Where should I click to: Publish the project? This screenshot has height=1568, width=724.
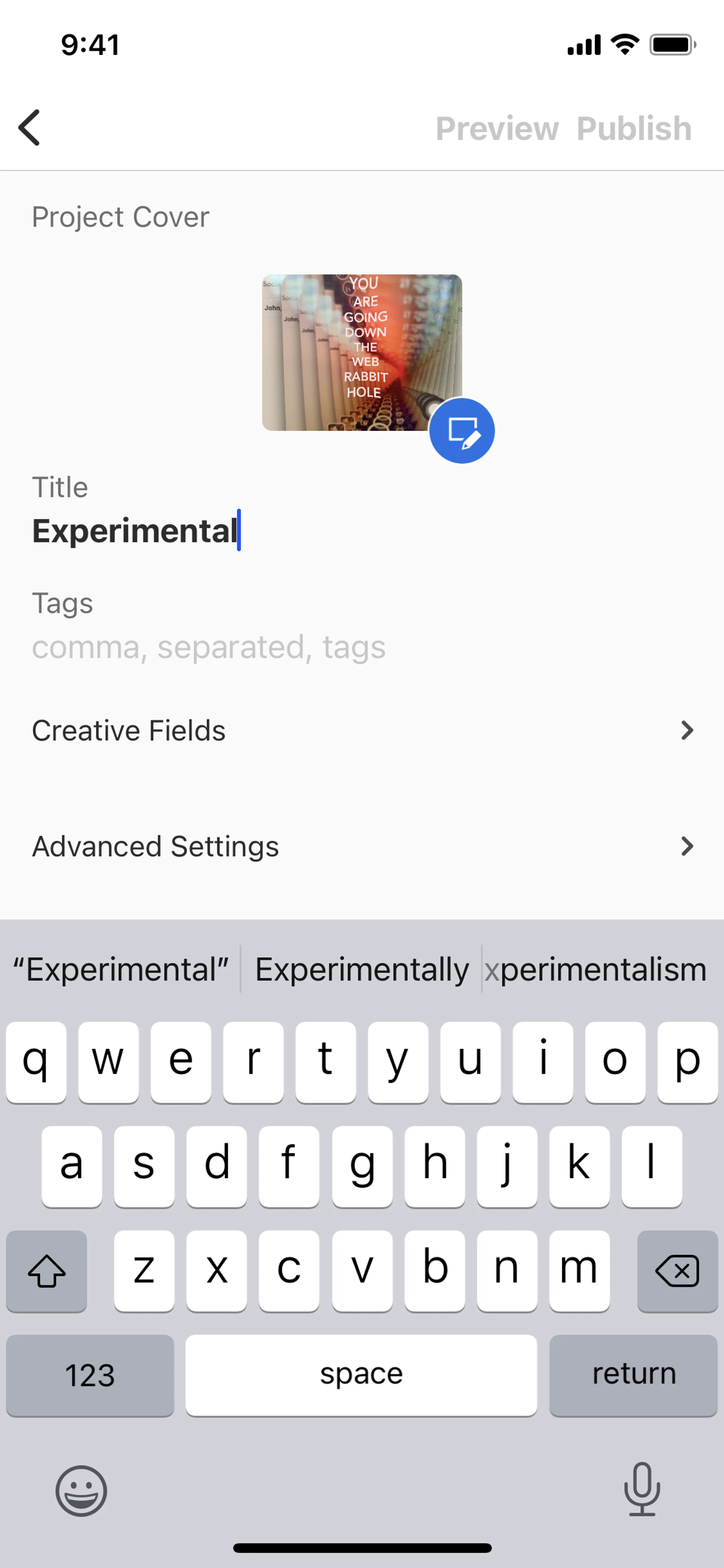[634, 128]
